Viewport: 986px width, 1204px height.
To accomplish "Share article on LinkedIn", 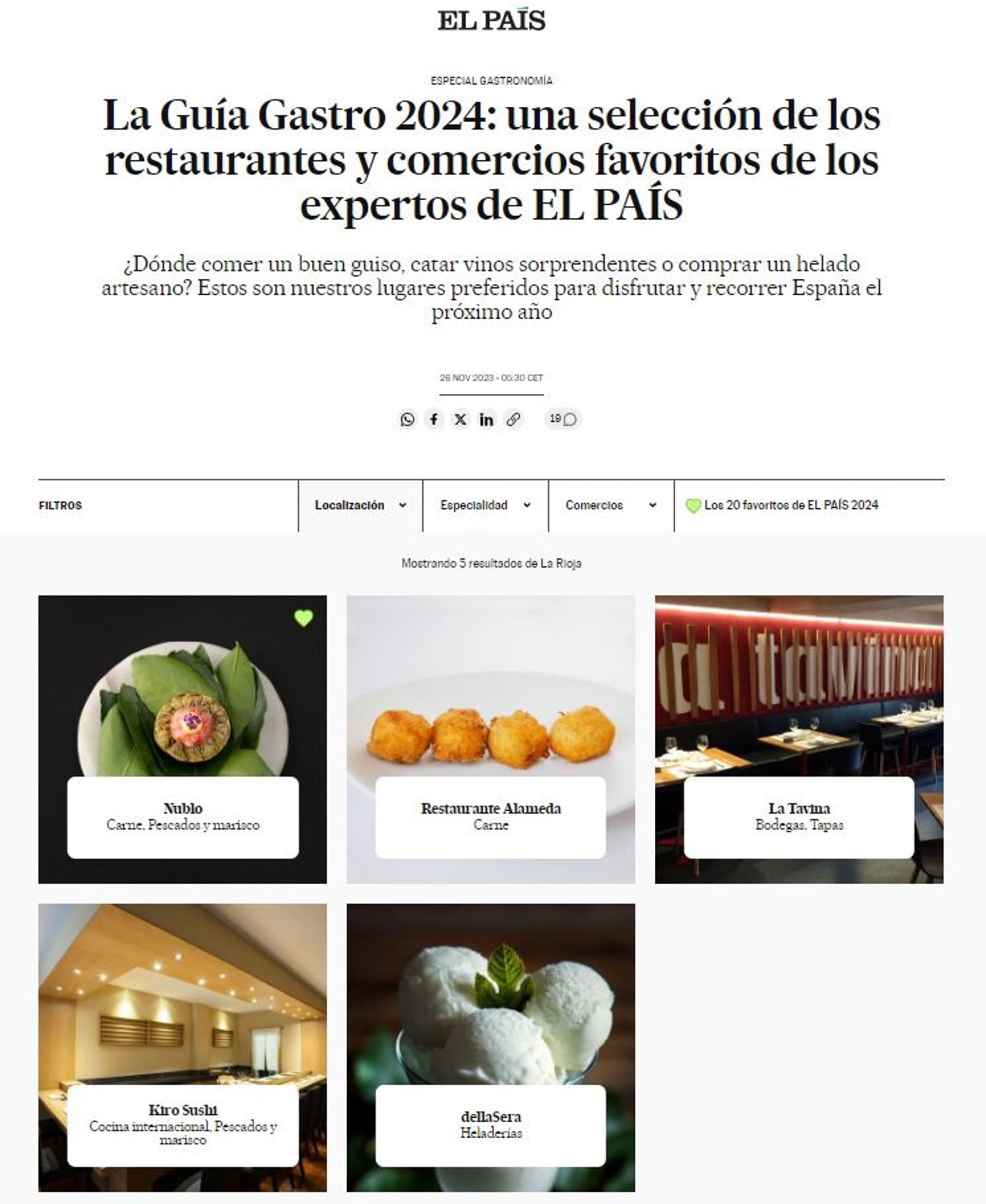I will (486, 419).
